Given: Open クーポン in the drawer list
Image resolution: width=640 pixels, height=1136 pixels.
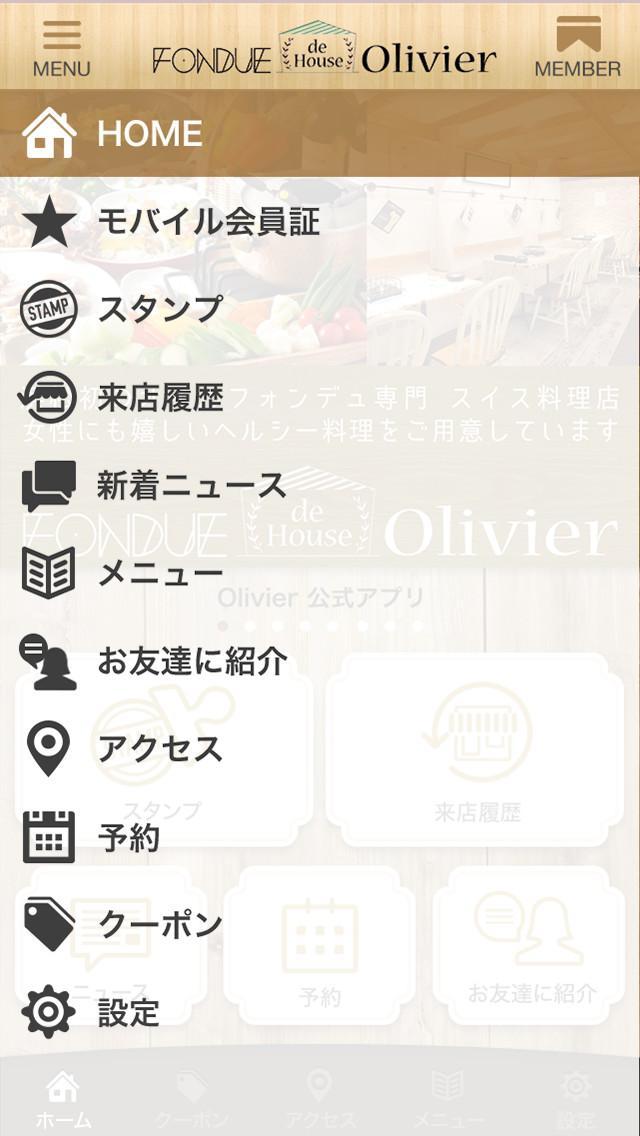Looking at the screenshot, I should pyautogui.click(x=160, y=924).
